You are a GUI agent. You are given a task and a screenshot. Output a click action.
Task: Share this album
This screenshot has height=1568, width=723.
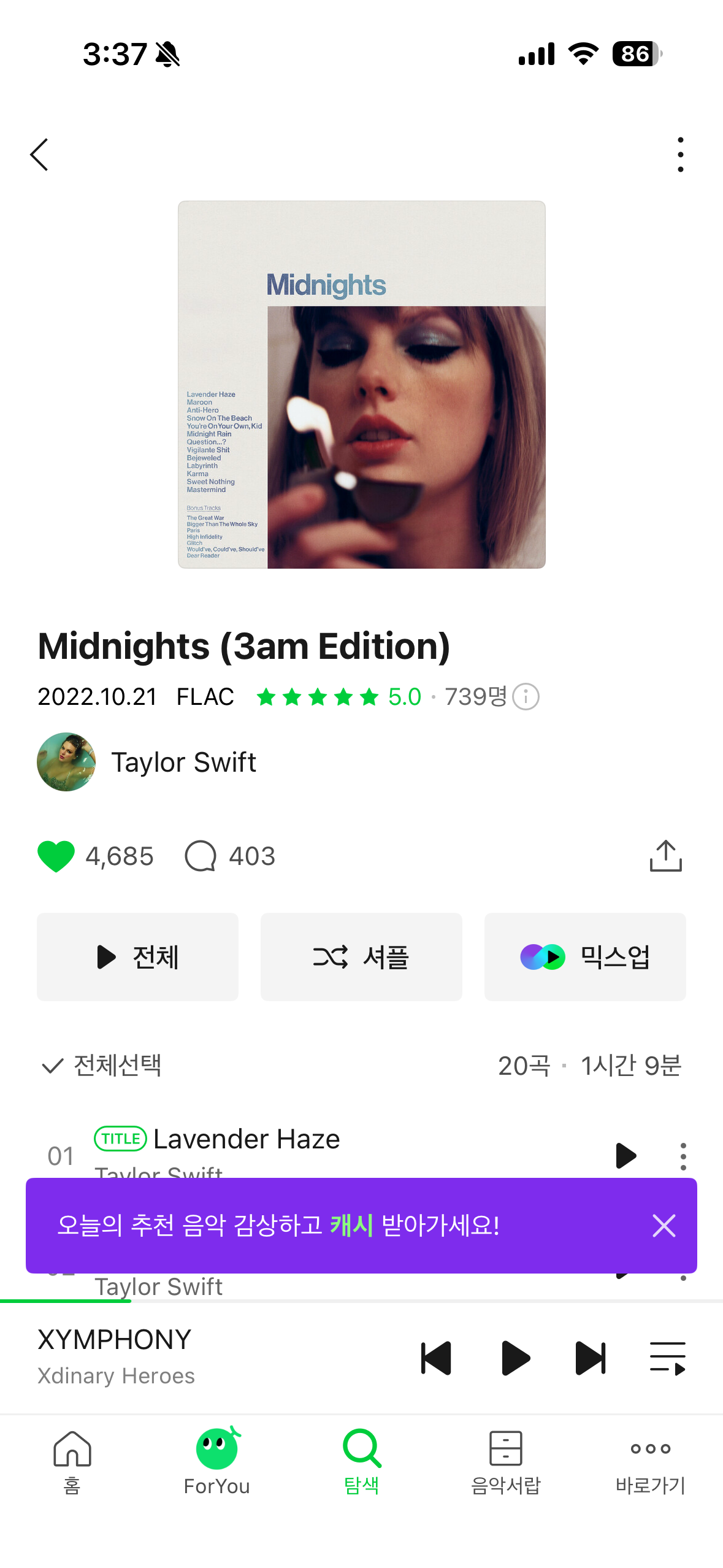pos(666,855)
